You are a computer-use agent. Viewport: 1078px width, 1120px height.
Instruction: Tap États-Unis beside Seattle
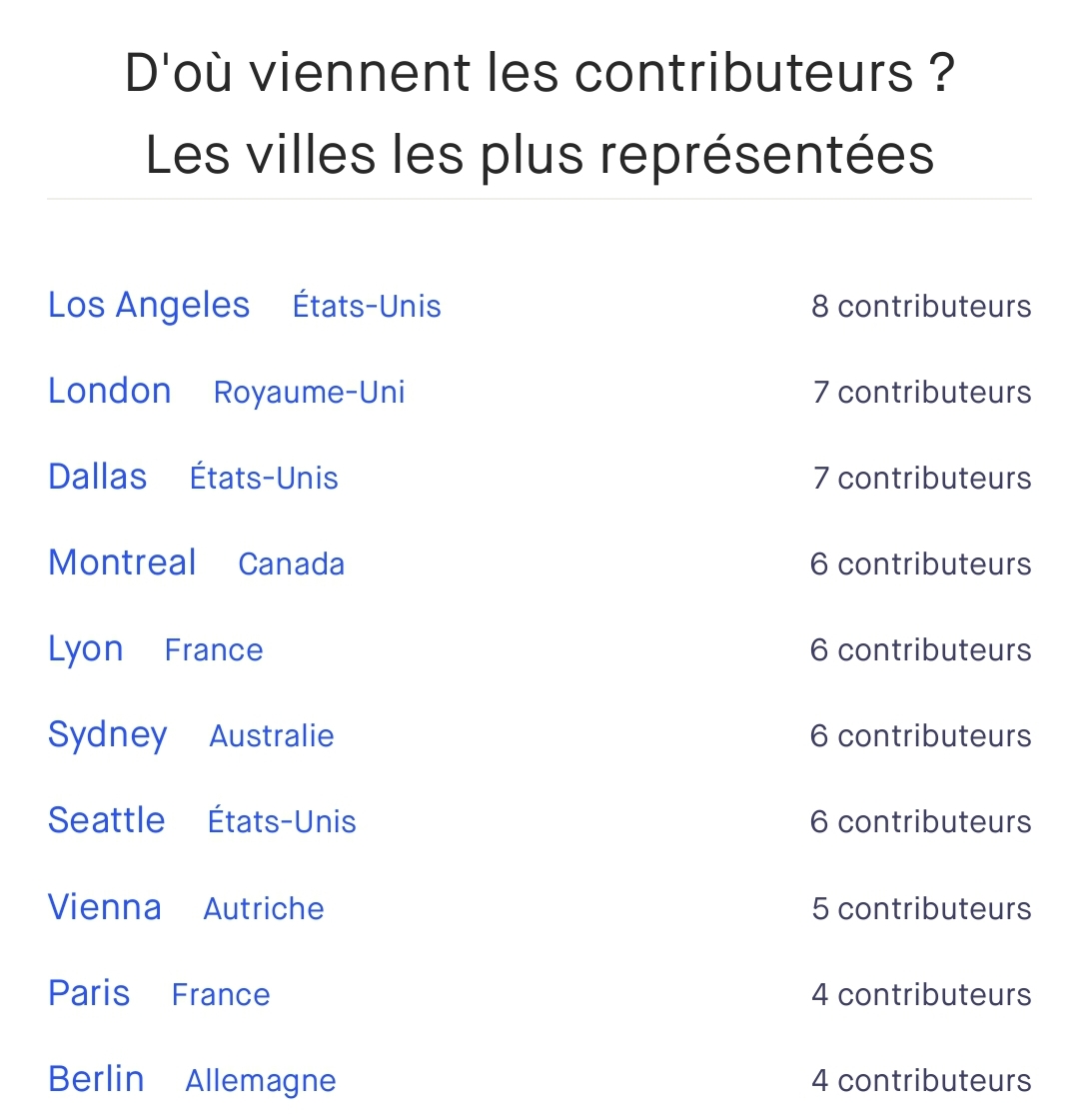(x=282, y=822)
